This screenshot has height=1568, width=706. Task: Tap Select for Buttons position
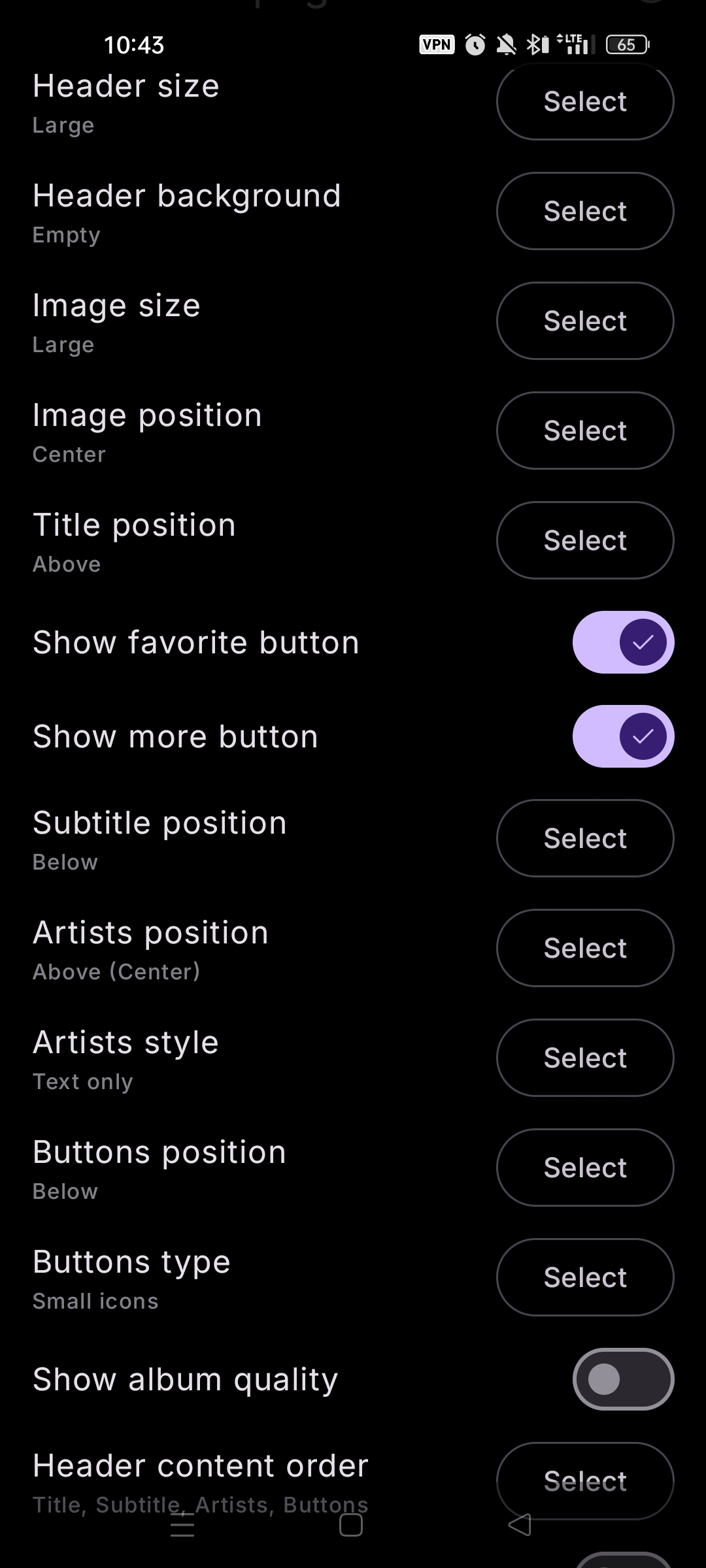pyautogui.click(x=585, y=1168)
